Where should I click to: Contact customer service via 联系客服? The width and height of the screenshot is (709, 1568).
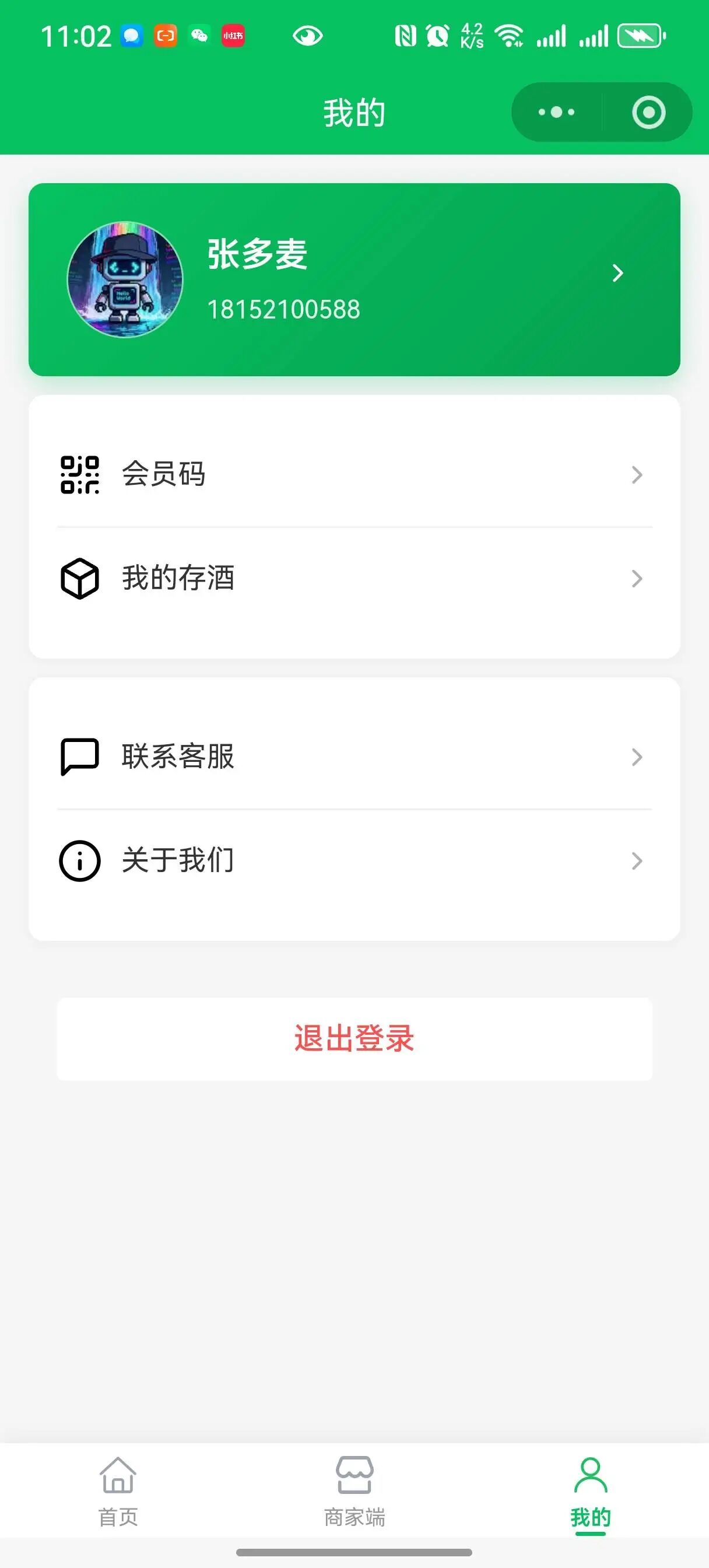354,757
